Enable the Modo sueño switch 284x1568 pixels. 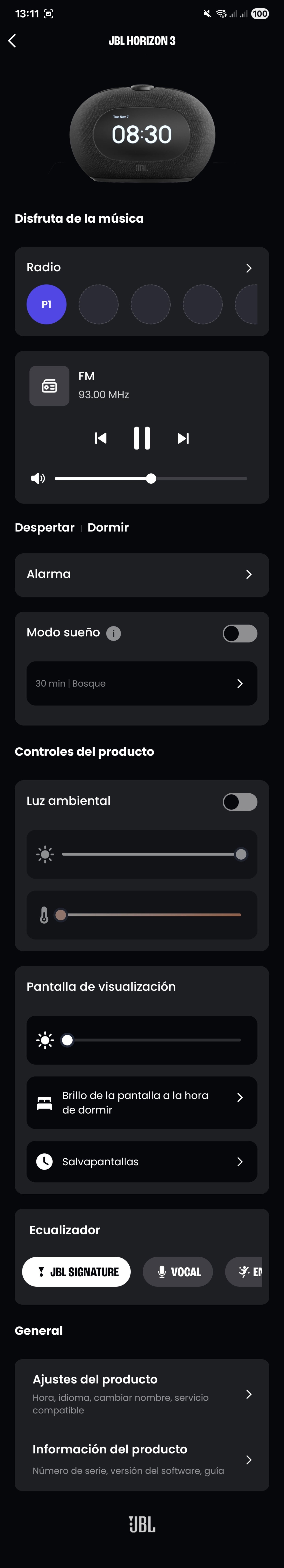239,633
